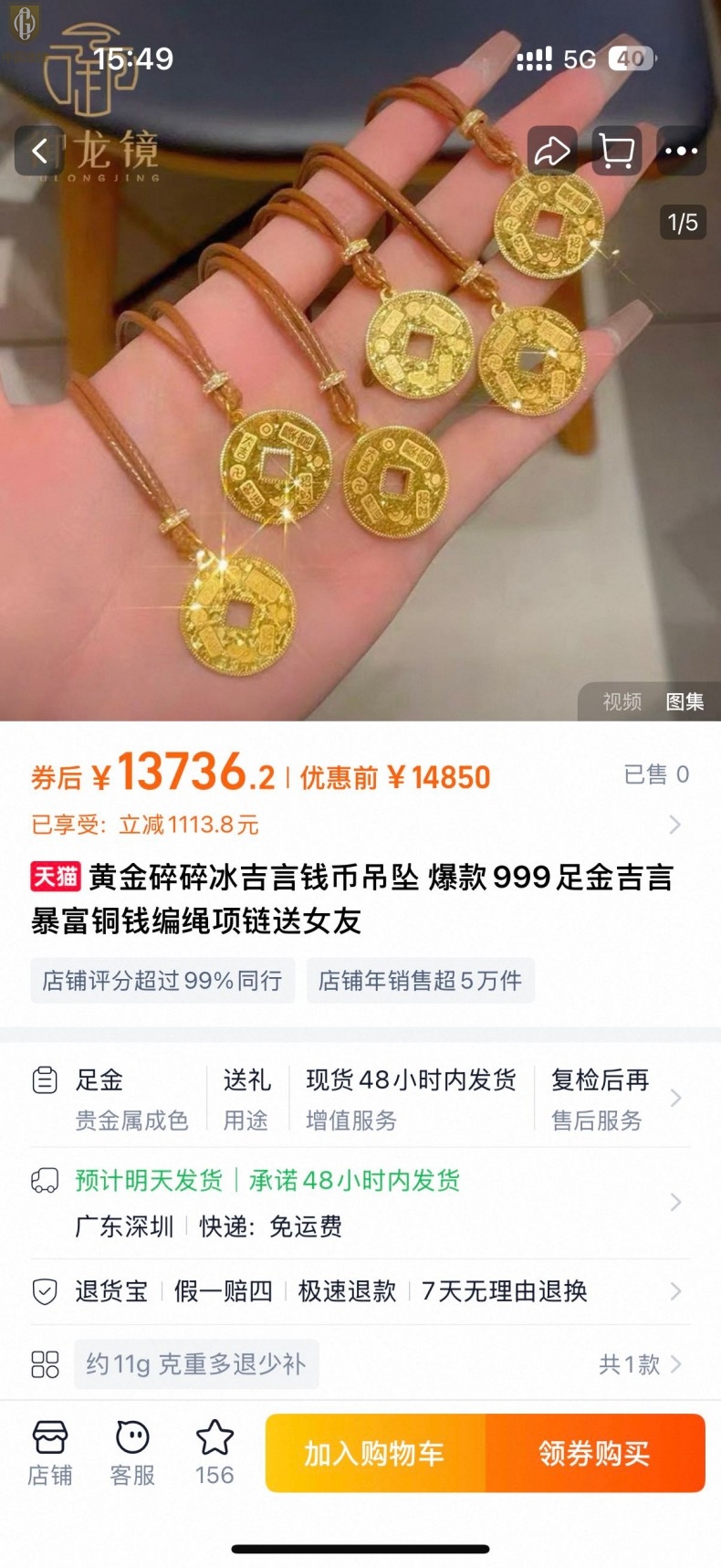Open the 退货宝 guarantee services row
This screenshot has height=1568, width=721.
tap(360, 1291)
